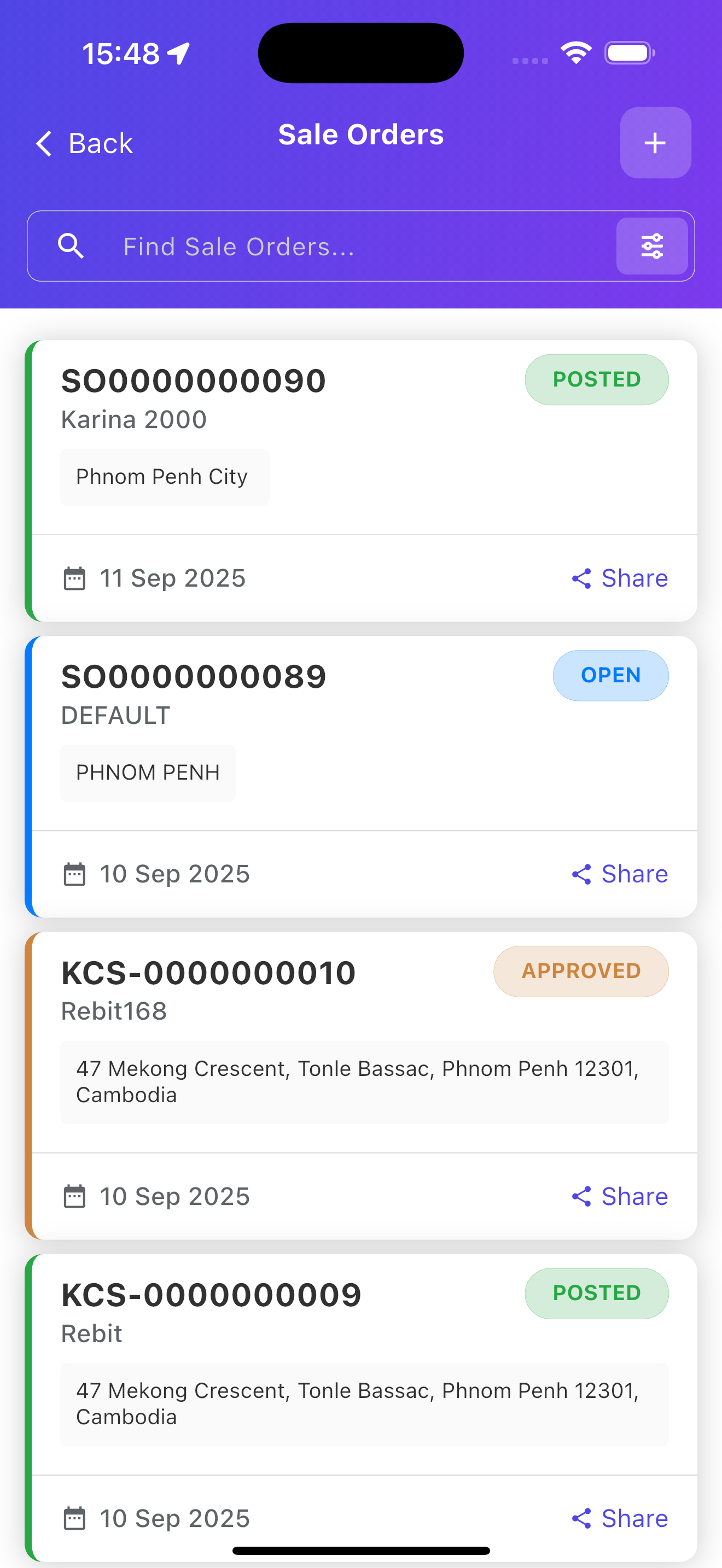Go back from Sale Orders
Image resolution: width=722 pixels, height=1568 pixels.
84,144
